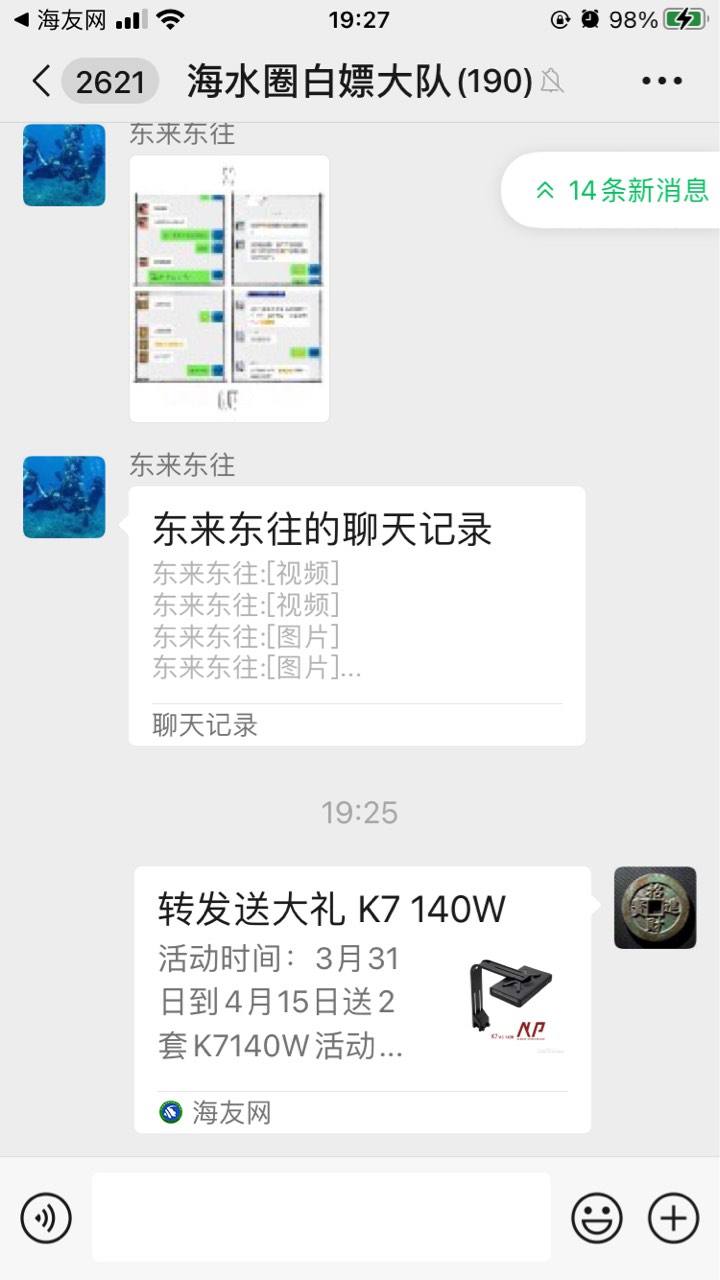Jump to the 14 new messages

[x=622, y=190]
